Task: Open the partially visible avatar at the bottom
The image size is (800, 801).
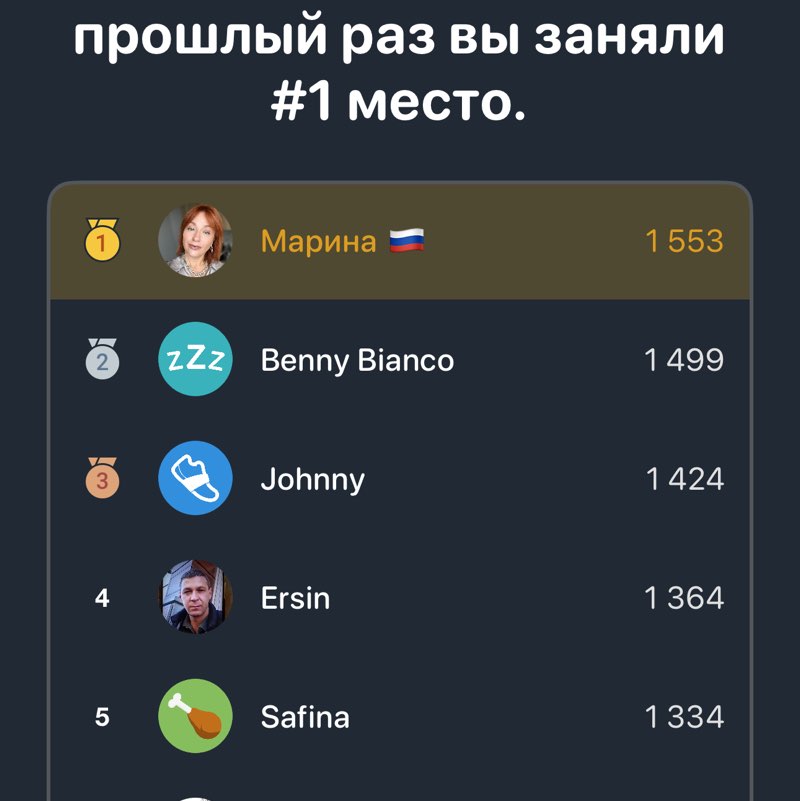Action: (196, 795)
